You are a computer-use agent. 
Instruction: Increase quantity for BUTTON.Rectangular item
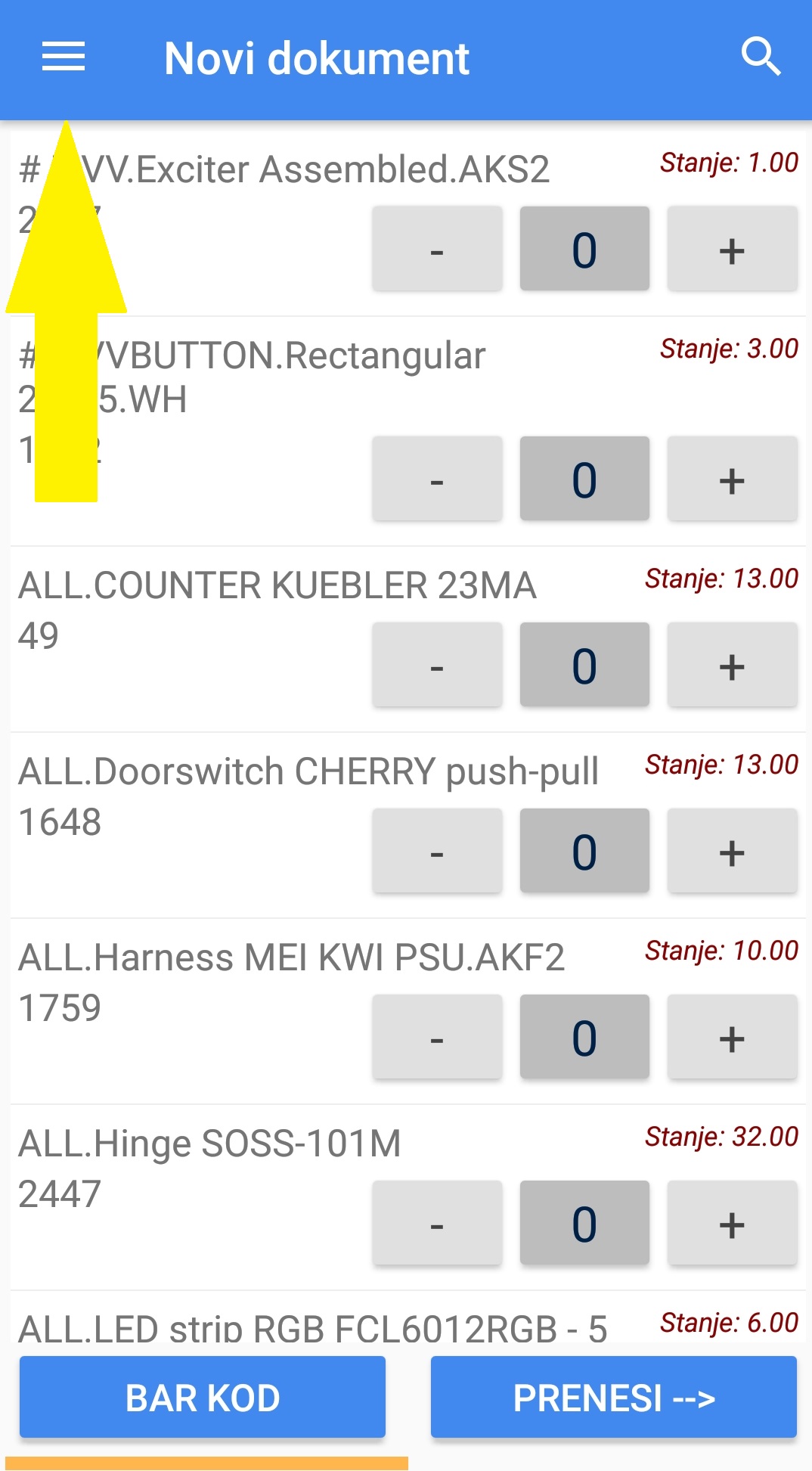point(731,479)
